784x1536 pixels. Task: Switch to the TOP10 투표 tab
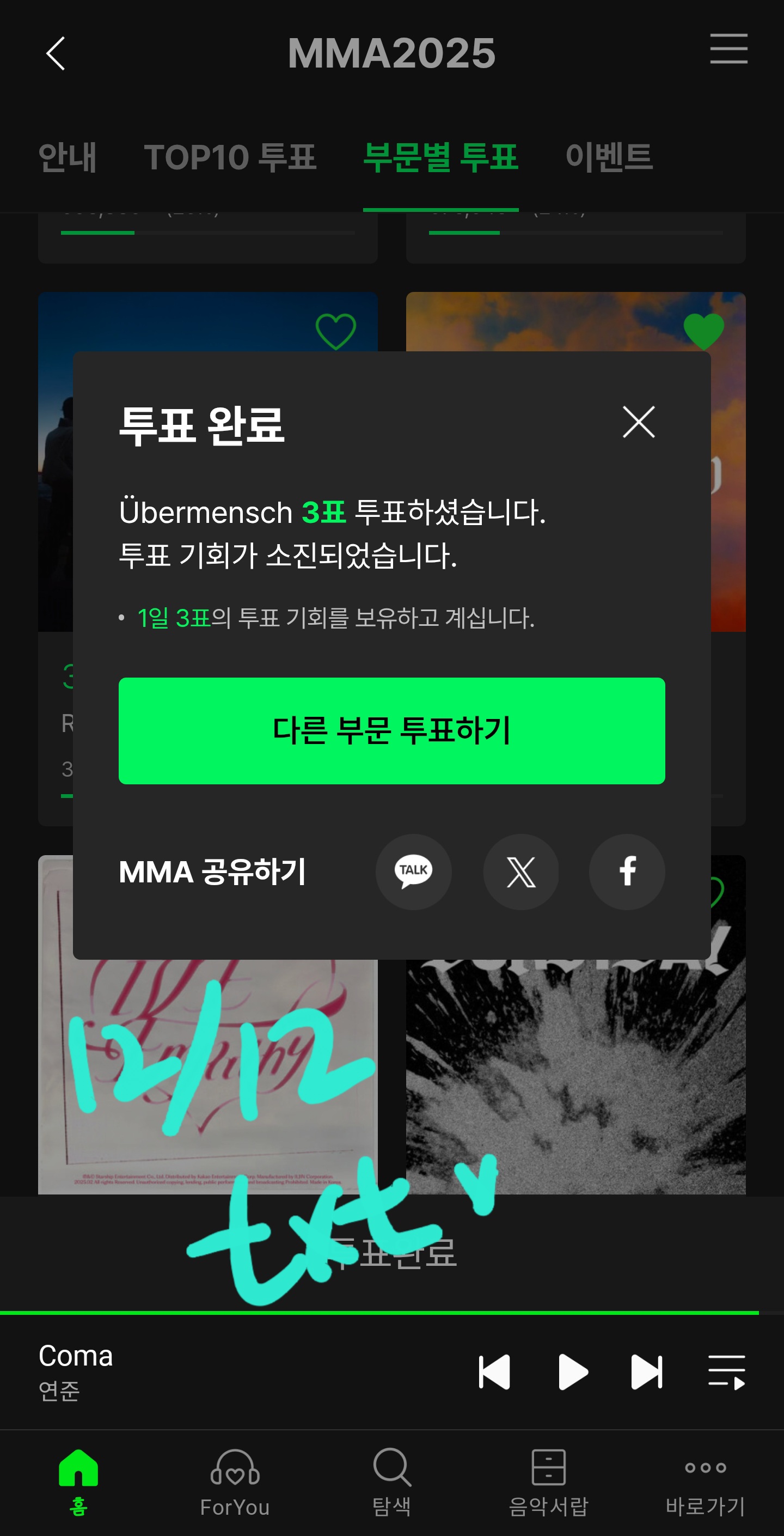[x=230, y=157]
